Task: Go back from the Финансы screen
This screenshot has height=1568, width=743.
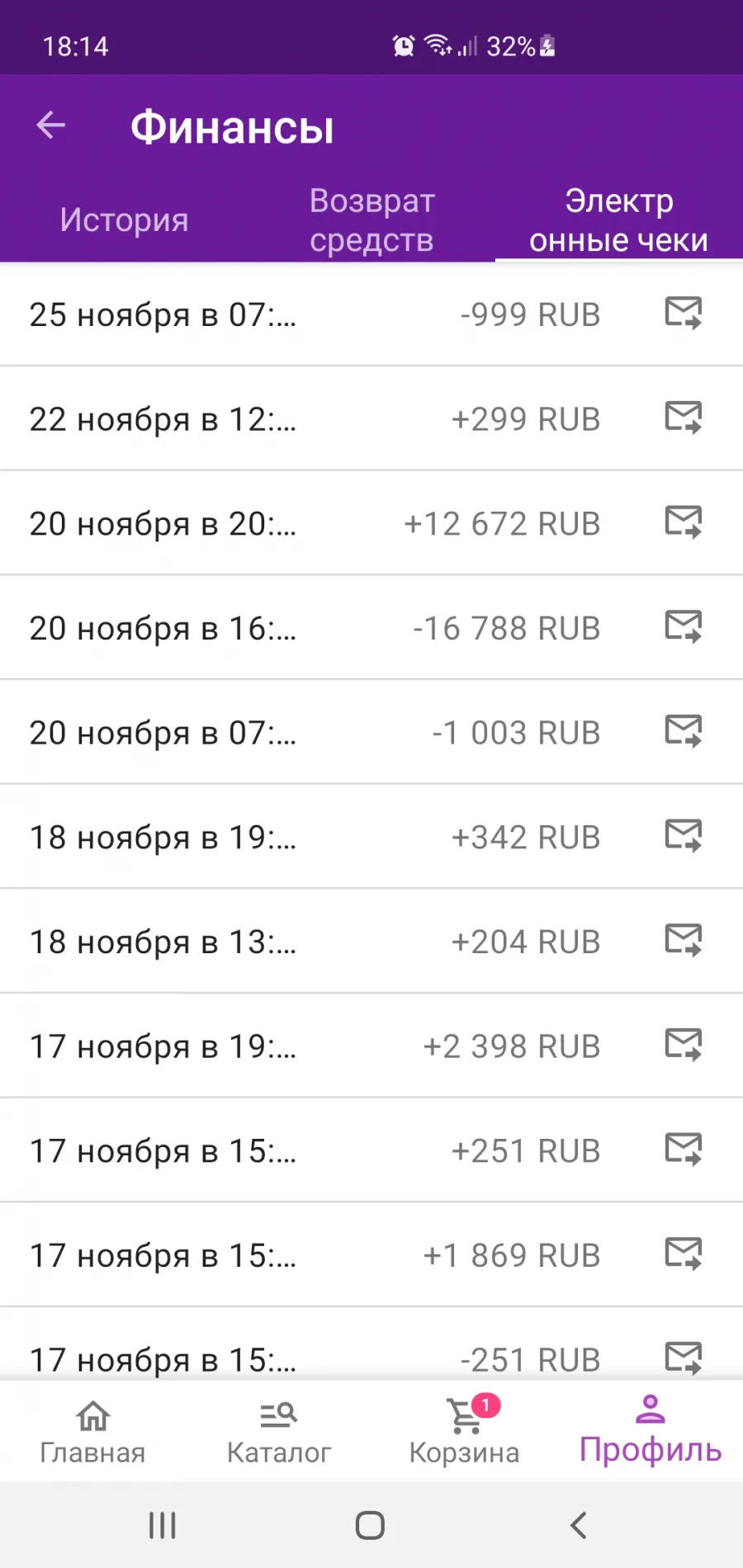Action: click(x=50, y=125)
